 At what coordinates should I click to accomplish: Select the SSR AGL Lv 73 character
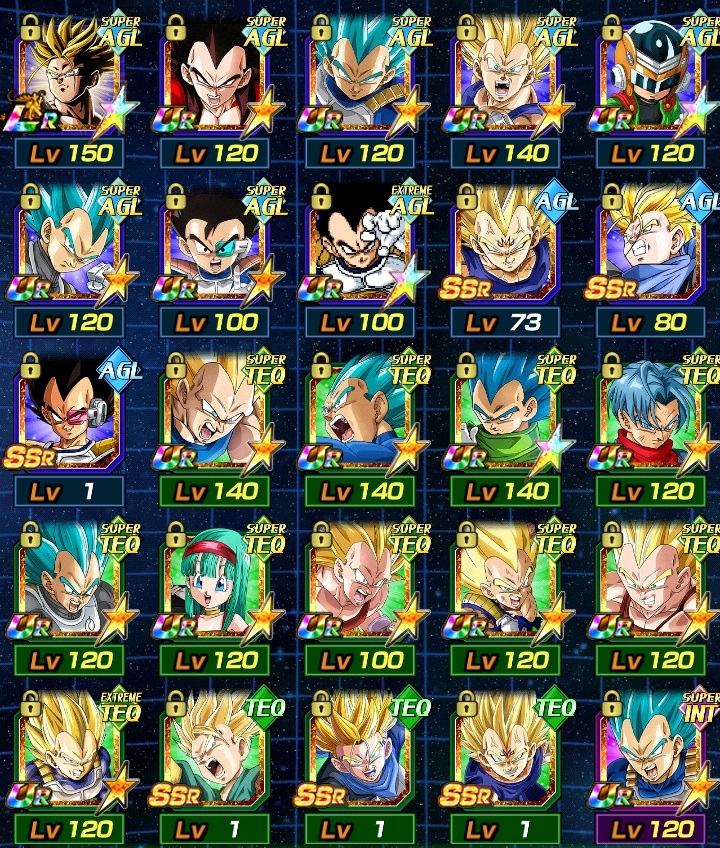[x=505, y=245]
